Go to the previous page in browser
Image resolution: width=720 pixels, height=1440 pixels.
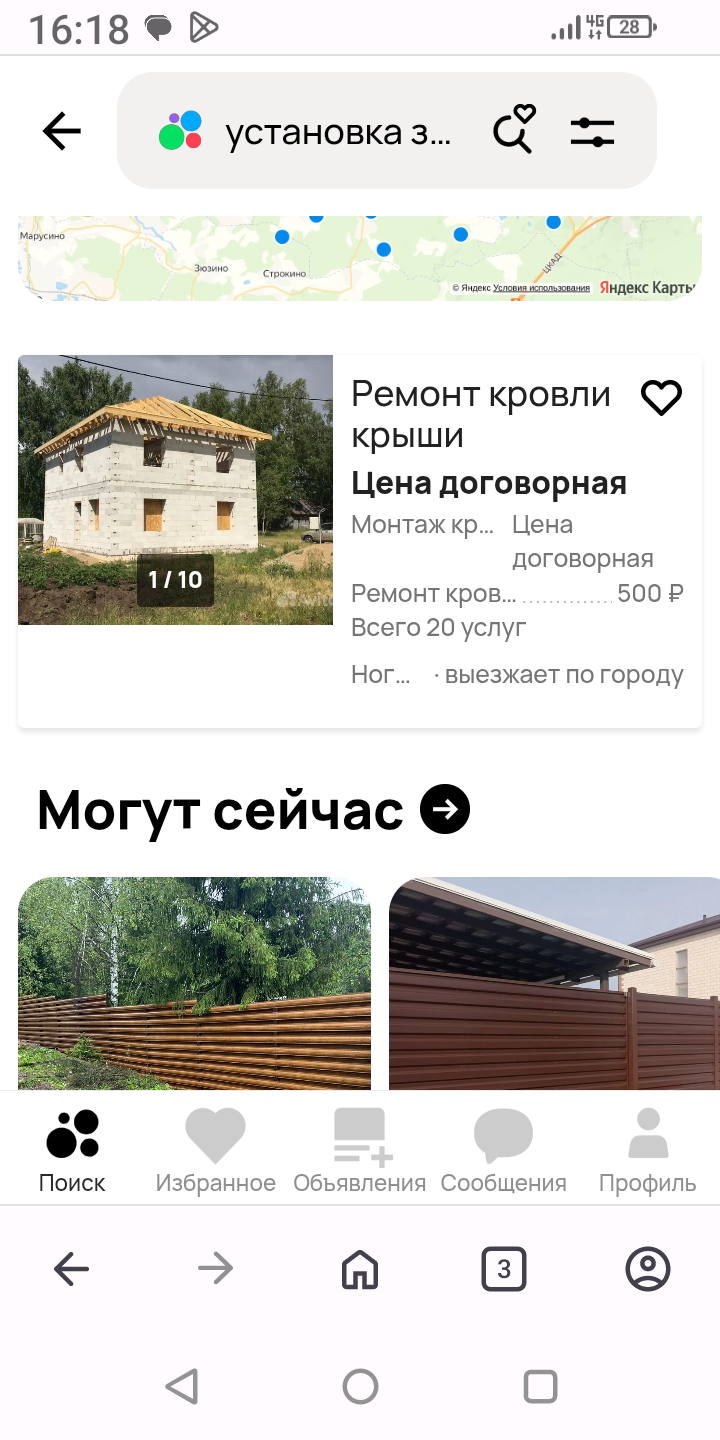point(72,1270)
